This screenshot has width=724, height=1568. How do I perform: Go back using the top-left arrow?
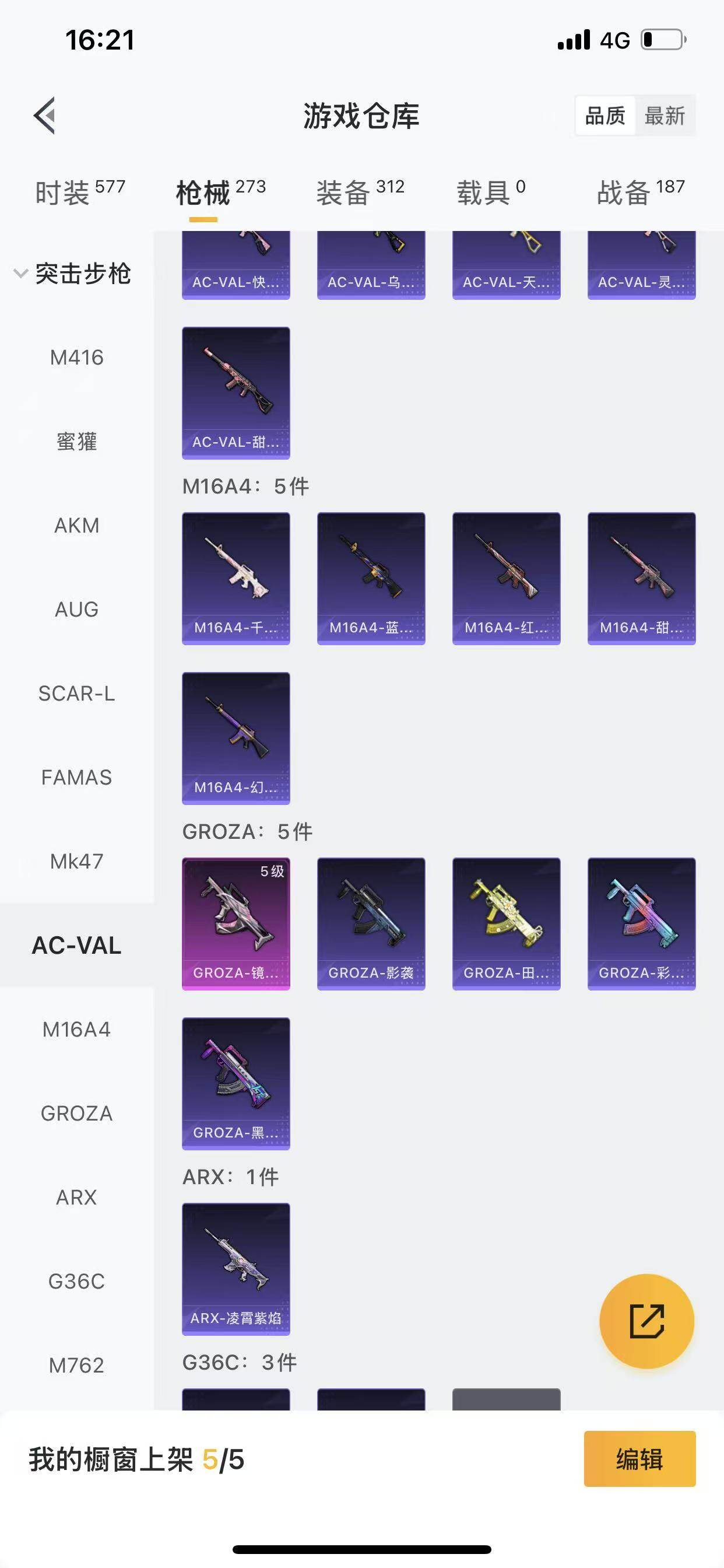[44, 115]
